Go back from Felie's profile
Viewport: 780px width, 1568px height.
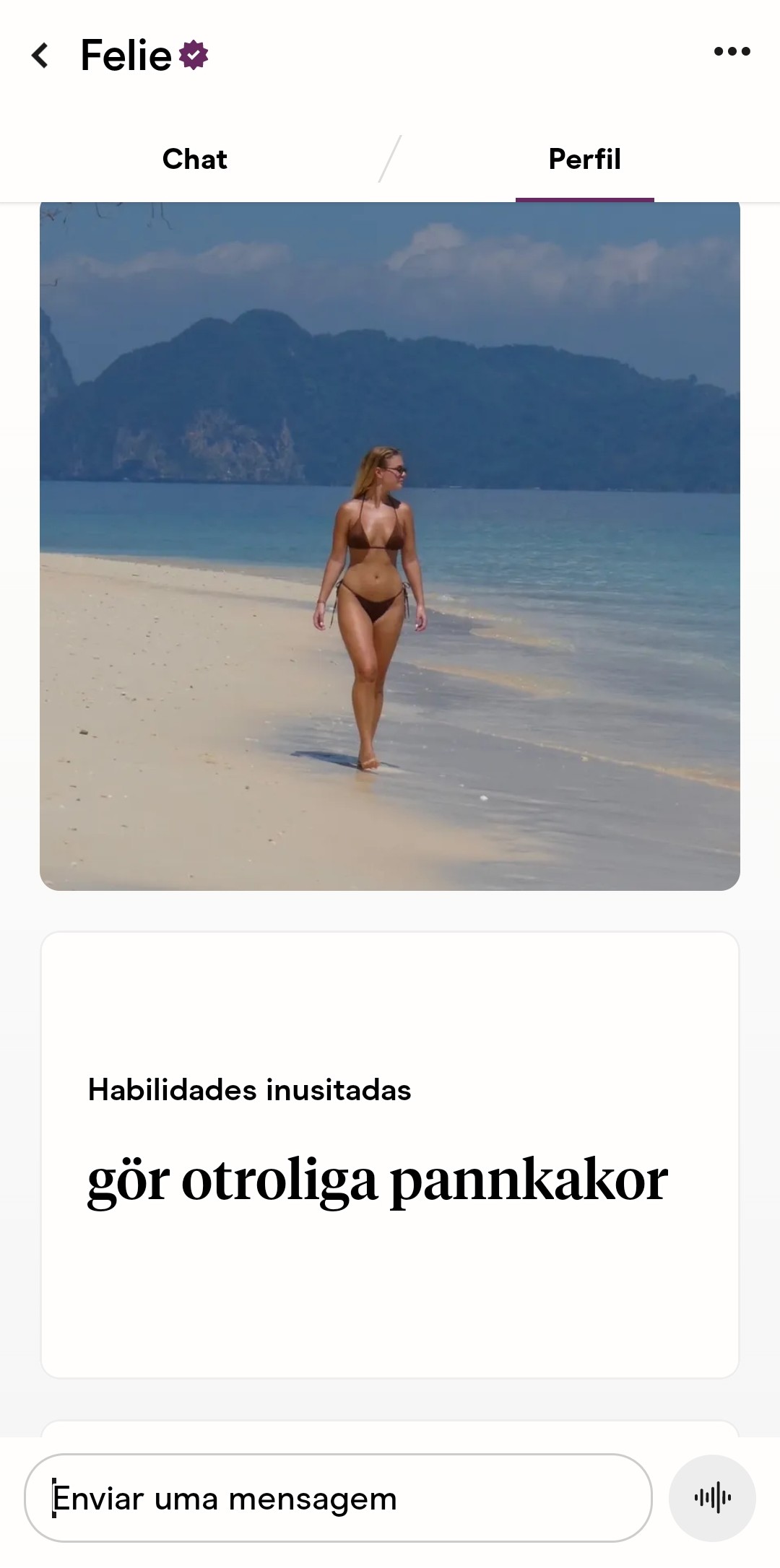tap(40, 55)
